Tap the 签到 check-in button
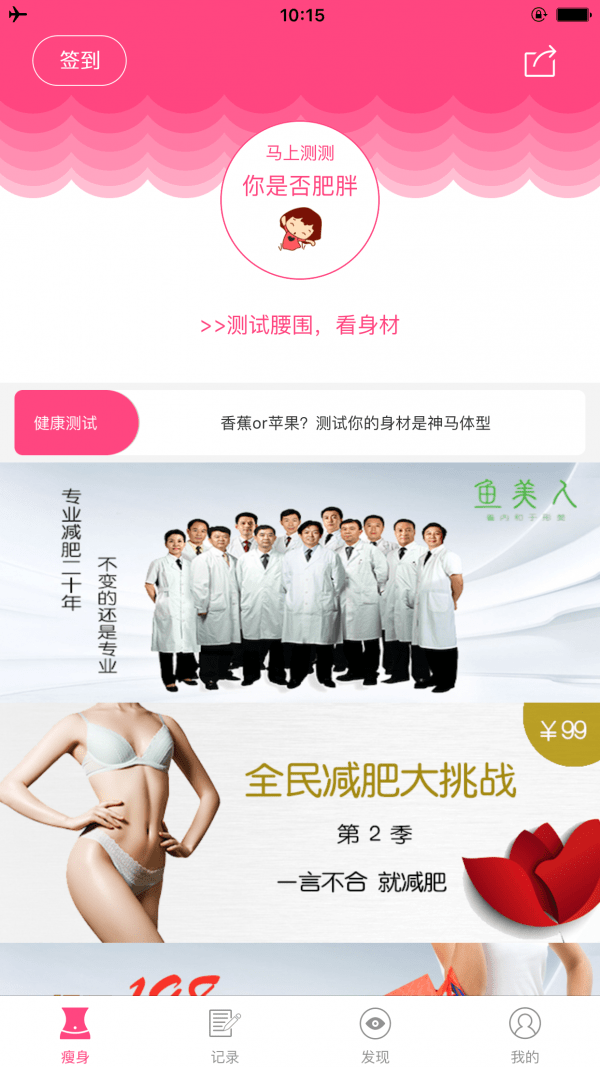 (80, 61)
